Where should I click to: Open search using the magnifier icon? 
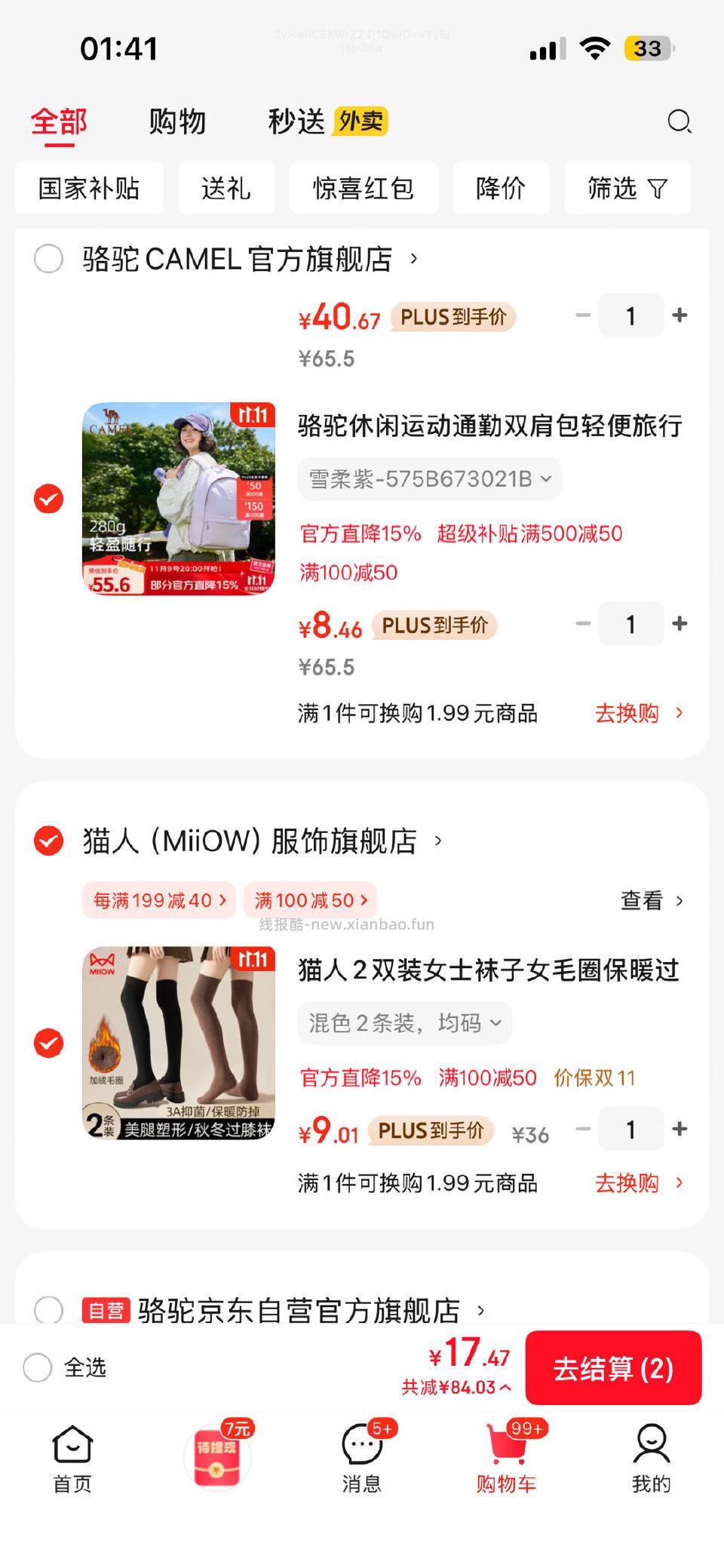(680, 121)
